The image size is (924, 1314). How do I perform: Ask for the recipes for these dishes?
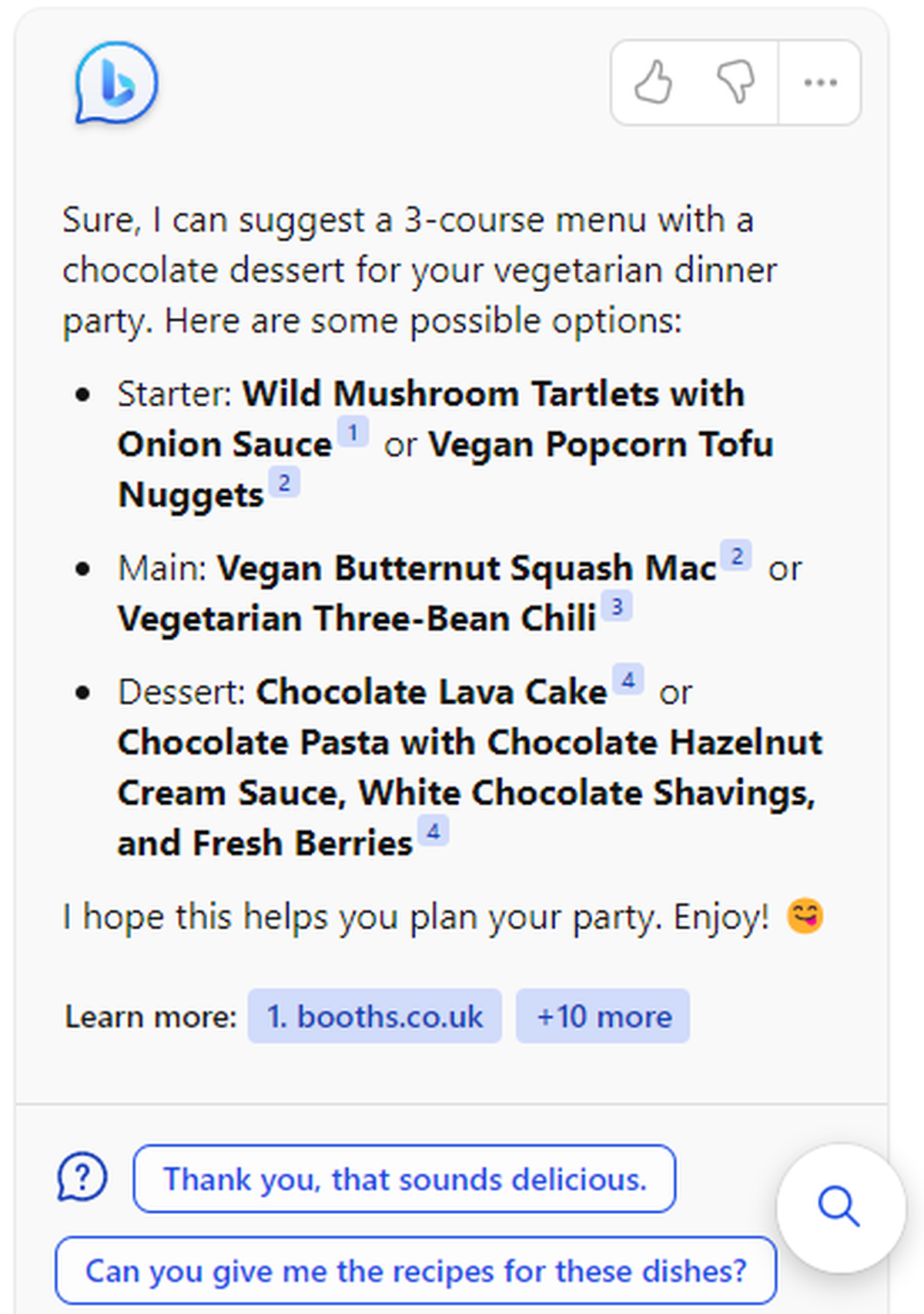(416, 1271)
